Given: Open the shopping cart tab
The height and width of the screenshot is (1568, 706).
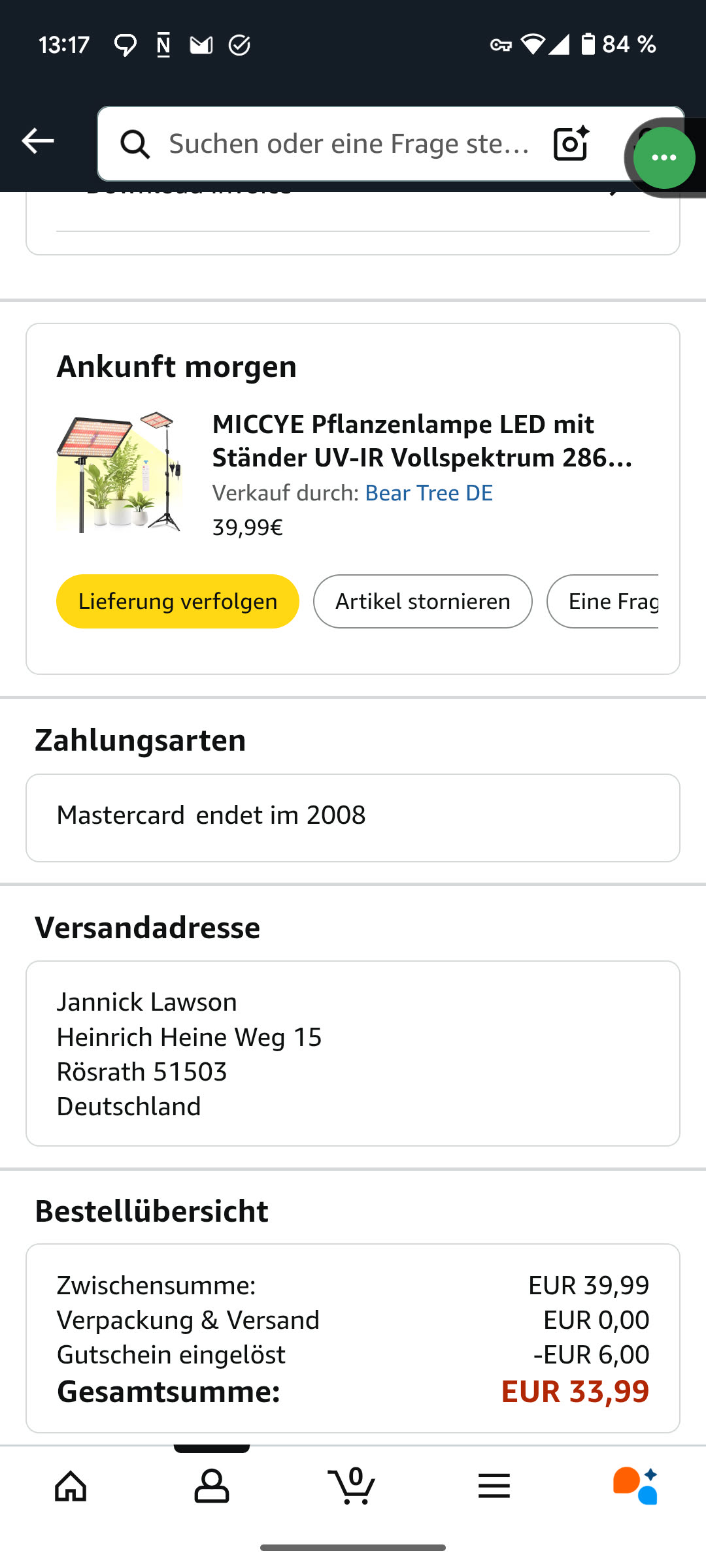Looking at the screenshot, I should [353, 1487].
